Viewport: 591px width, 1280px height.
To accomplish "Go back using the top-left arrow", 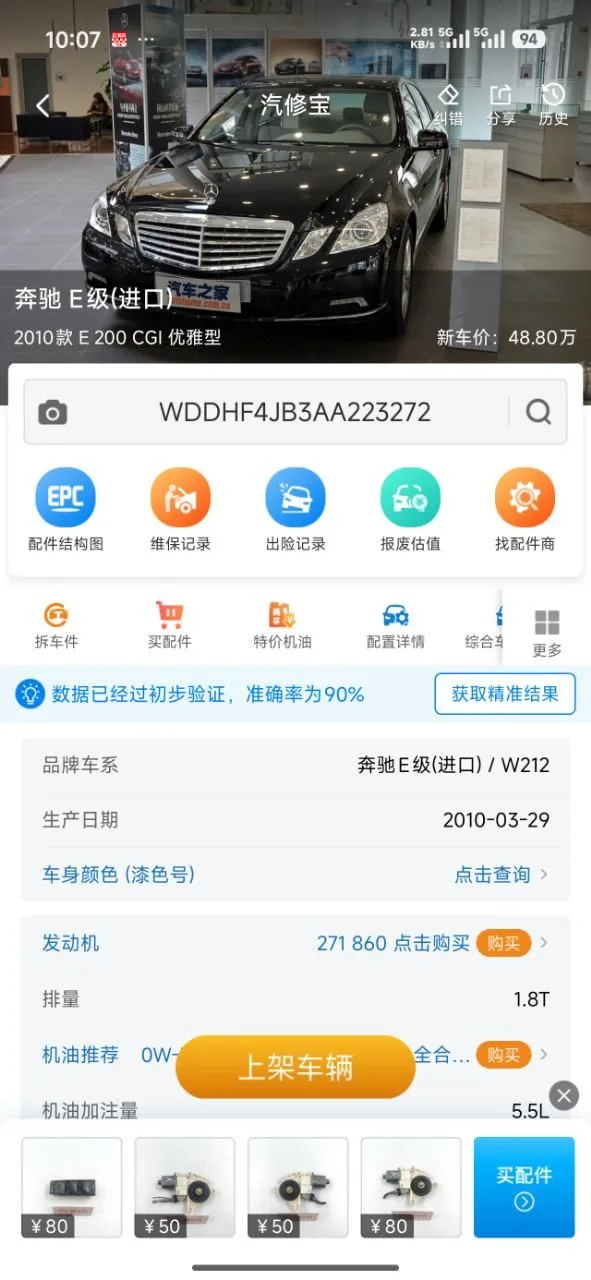I will pyautogui.click(x=42, y=105).
